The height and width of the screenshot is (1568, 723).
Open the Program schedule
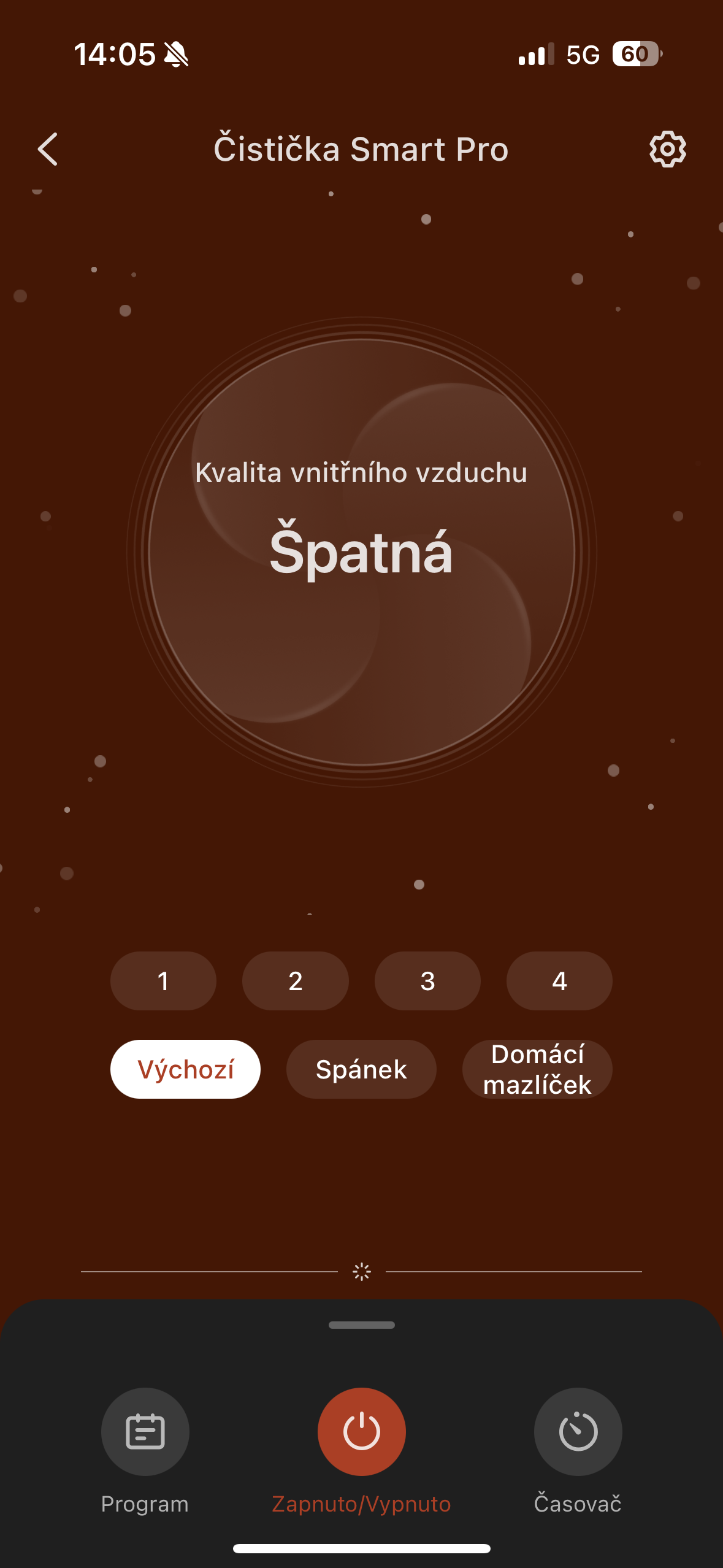pyautogui.click(x=145, y=1432)
